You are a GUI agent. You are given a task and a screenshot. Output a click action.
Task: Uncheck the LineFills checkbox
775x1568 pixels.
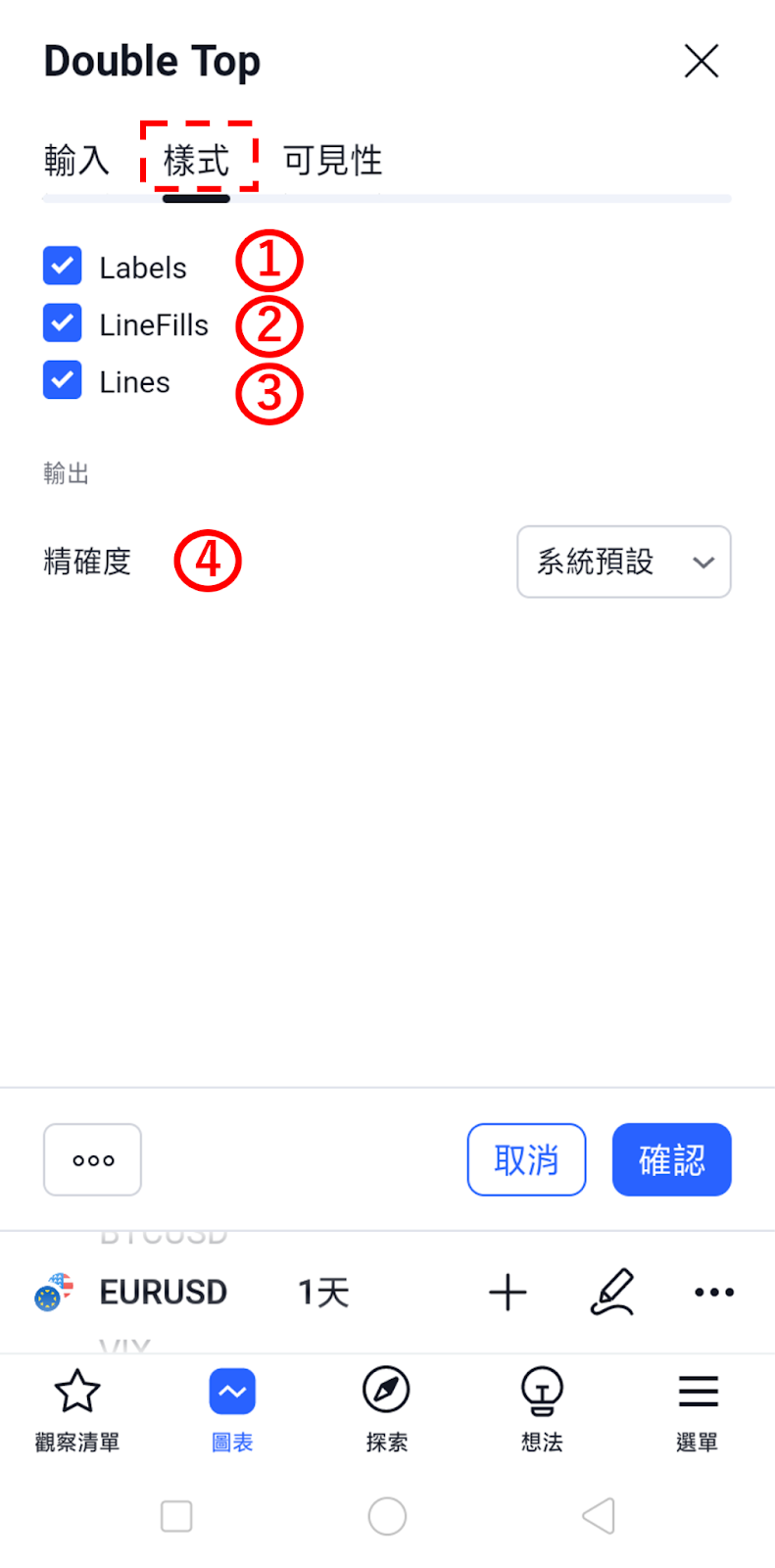click(63, 322)
